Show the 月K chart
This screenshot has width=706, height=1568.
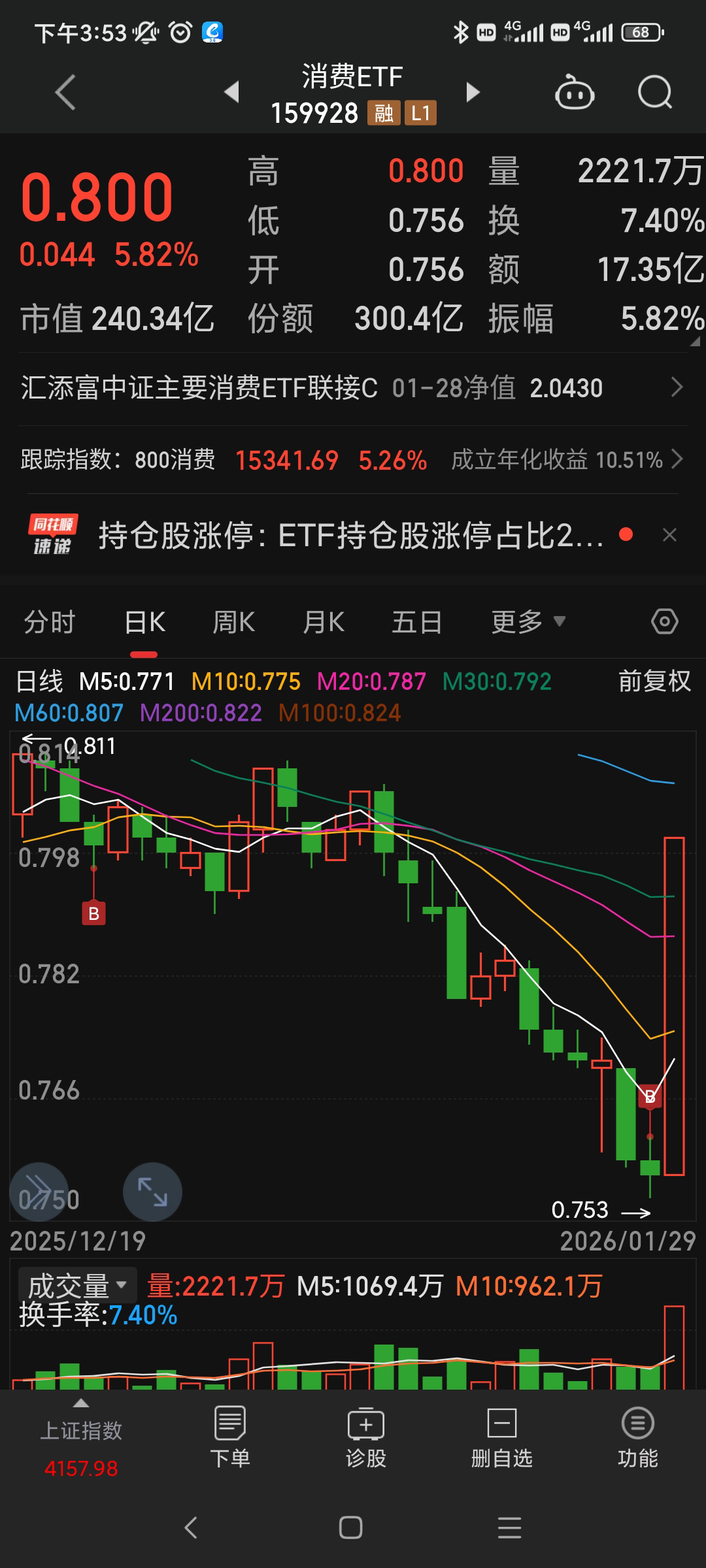tap(324, 622)
